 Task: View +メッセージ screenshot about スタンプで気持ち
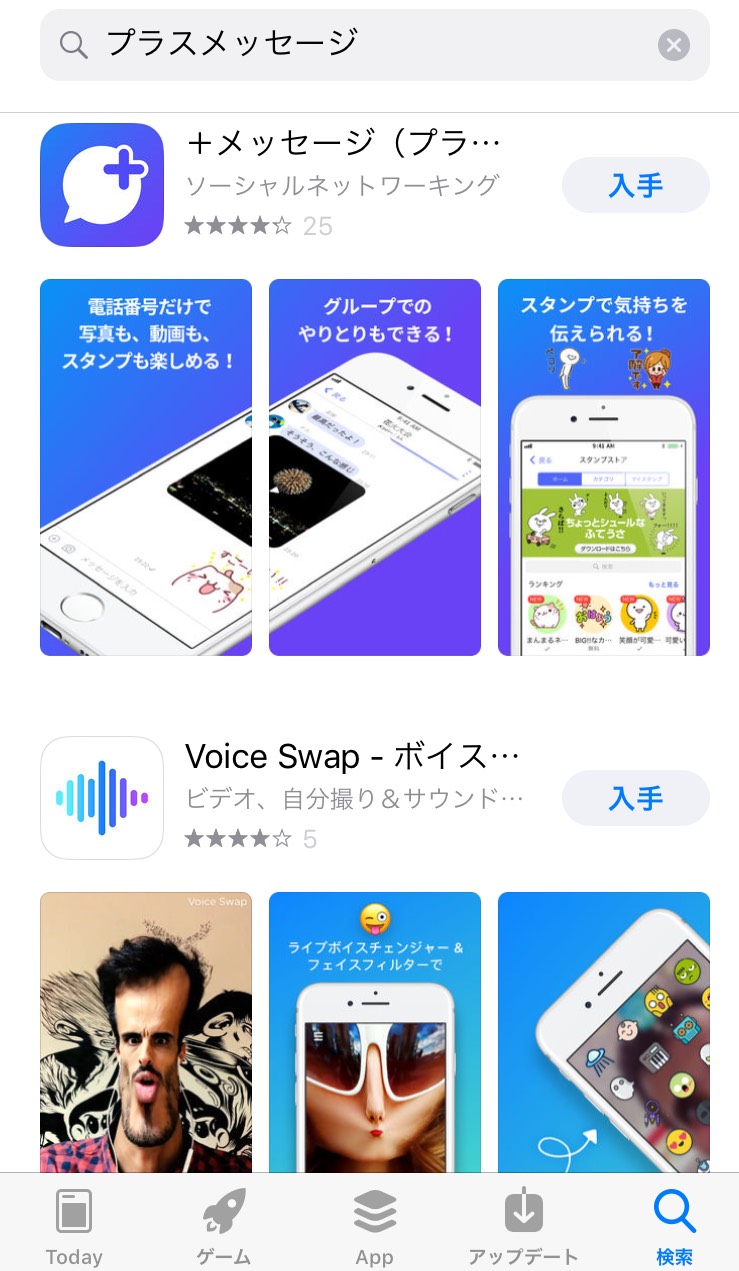click(603, 467)
